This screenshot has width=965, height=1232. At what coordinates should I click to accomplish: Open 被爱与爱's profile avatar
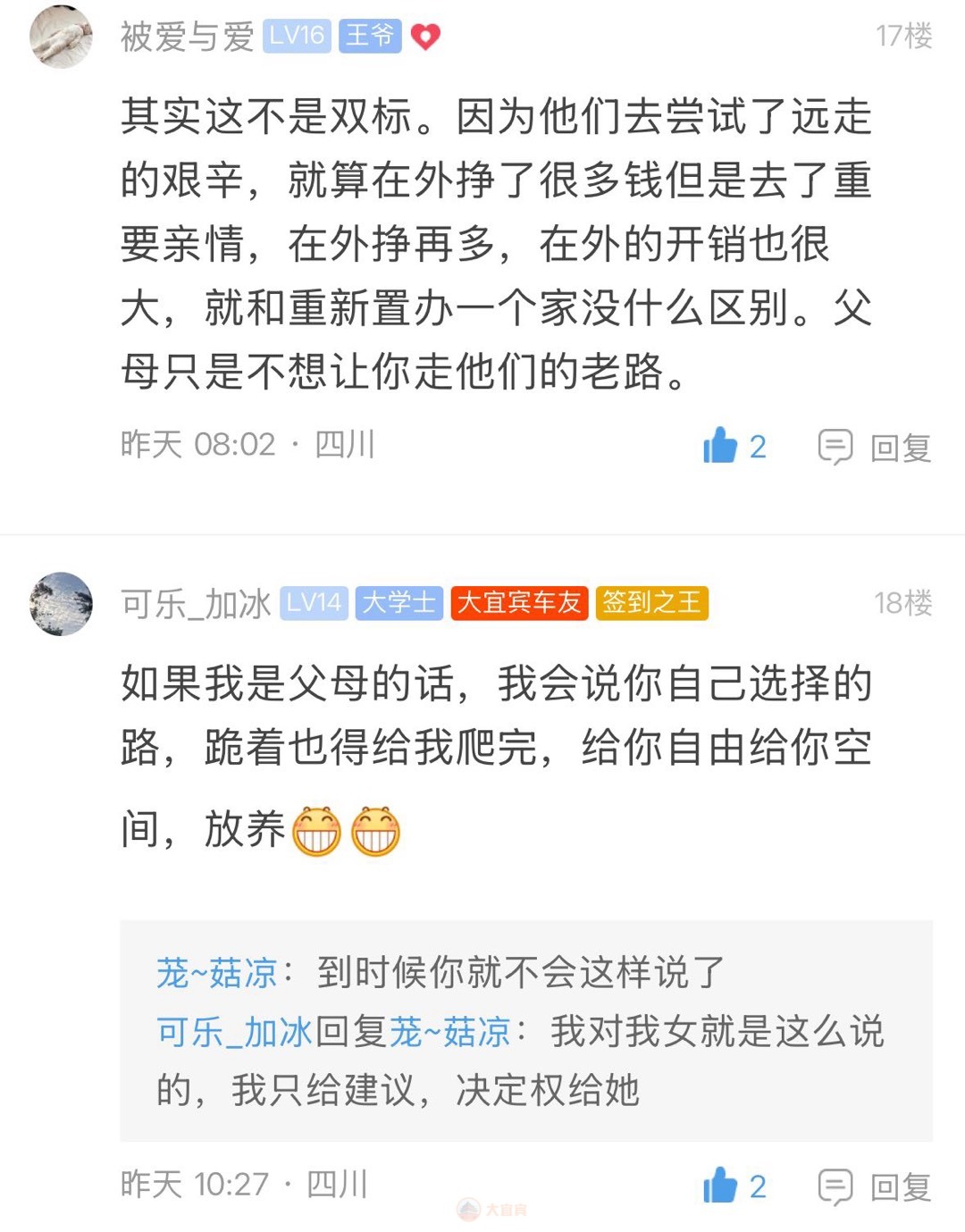(61, 37)
